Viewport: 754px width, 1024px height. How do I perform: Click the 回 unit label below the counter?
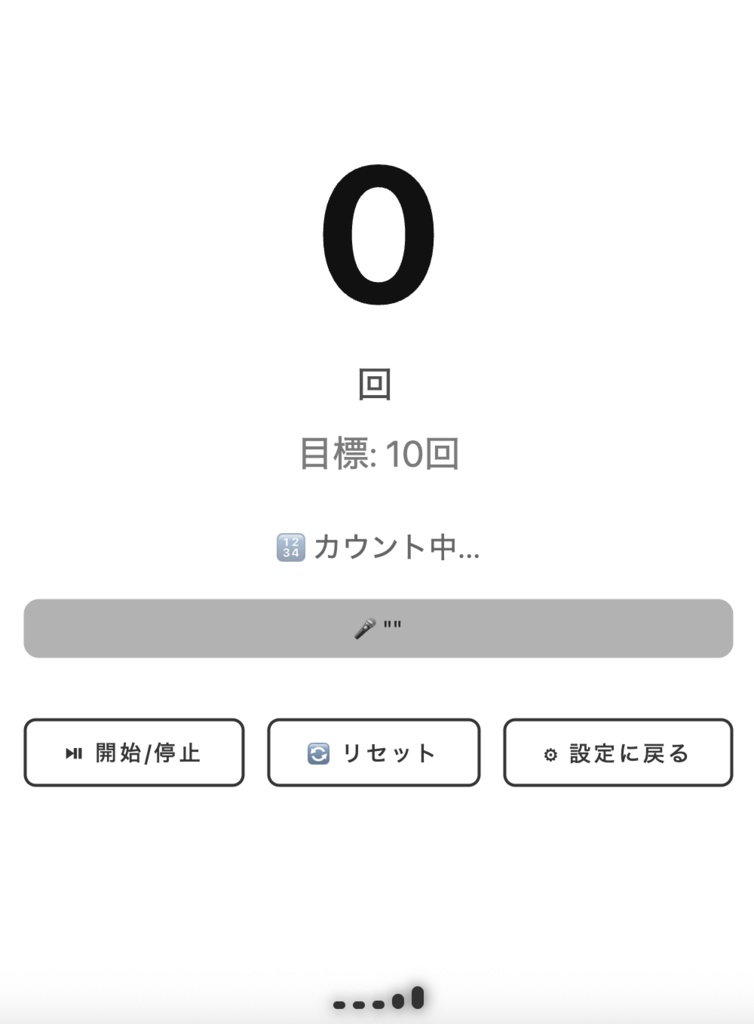377,384
